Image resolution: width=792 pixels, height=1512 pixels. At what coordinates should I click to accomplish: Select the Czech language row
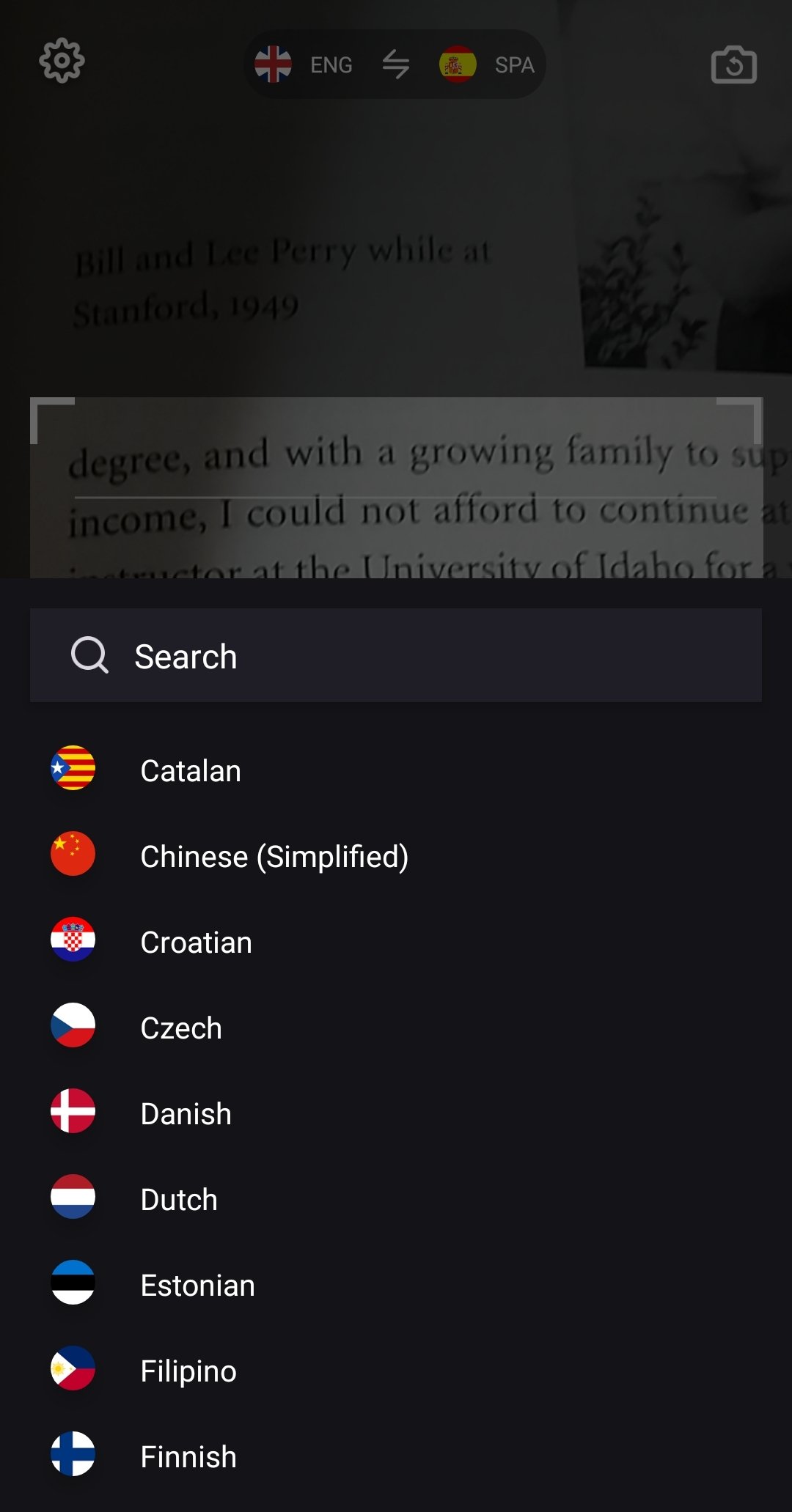point(396,1027)
